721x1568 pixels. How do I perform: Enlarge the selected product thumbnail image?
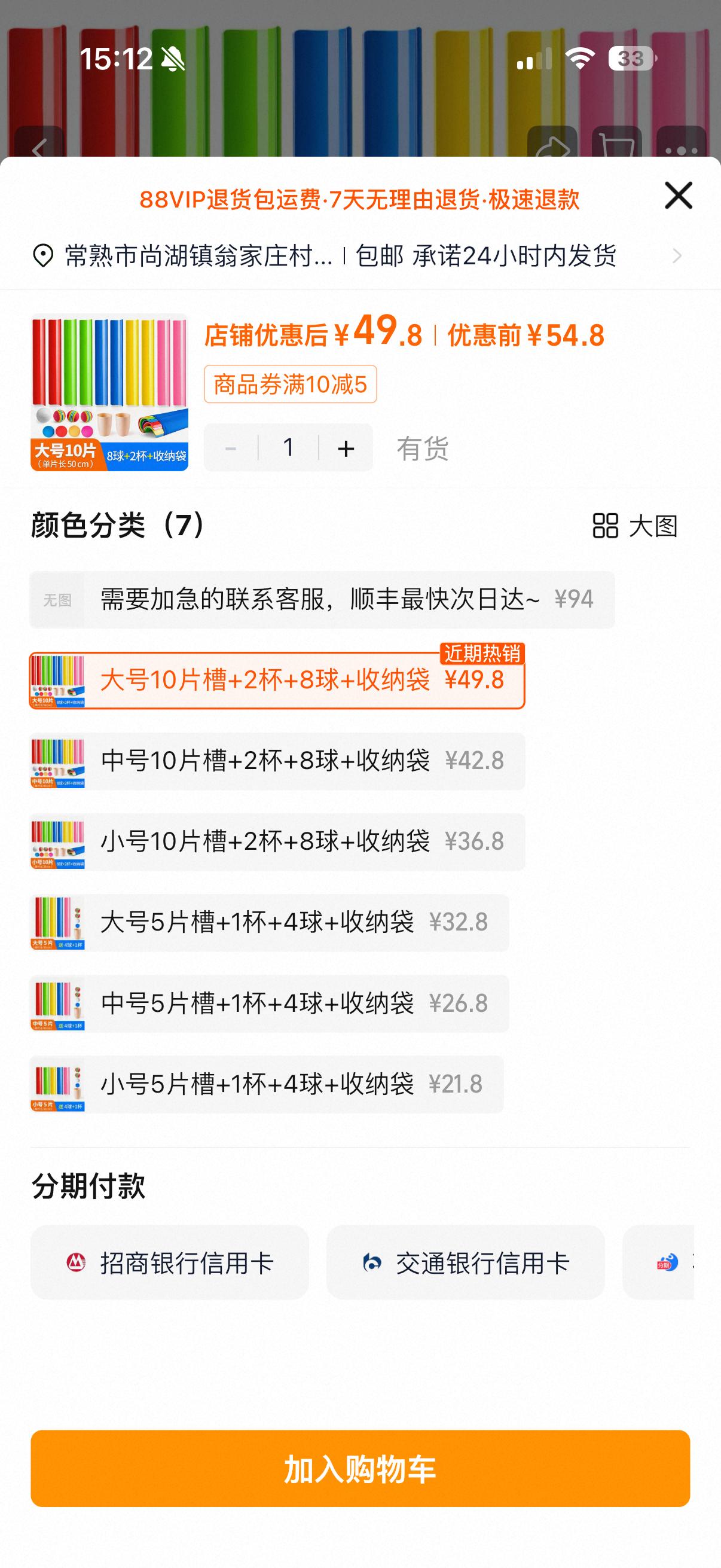point(109,393)
